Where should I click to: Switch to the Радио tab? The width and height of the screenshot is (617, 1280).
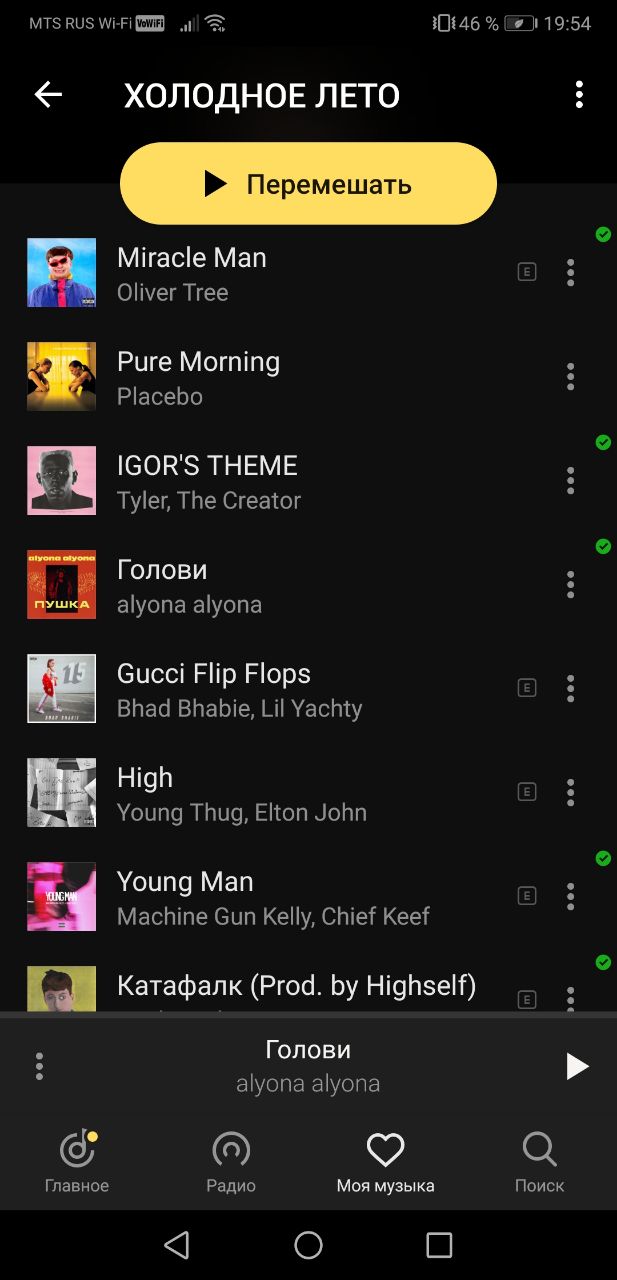tap(231, 1162)
